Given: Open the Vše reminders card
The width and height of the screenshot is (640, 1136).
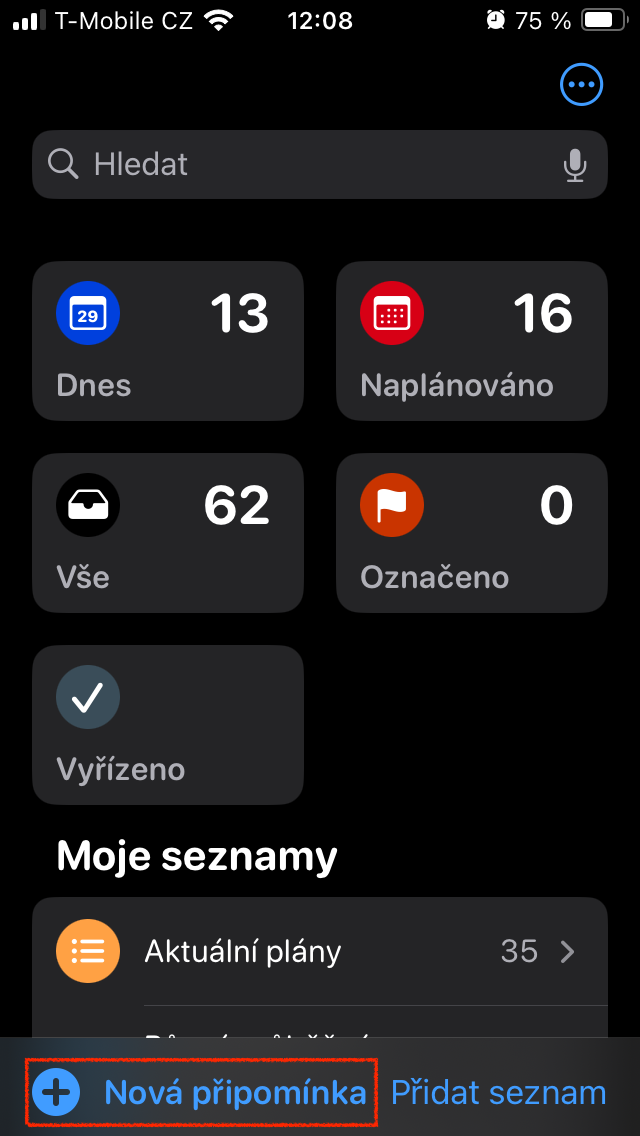Looking at the screenshot, I should coord(168,532).
